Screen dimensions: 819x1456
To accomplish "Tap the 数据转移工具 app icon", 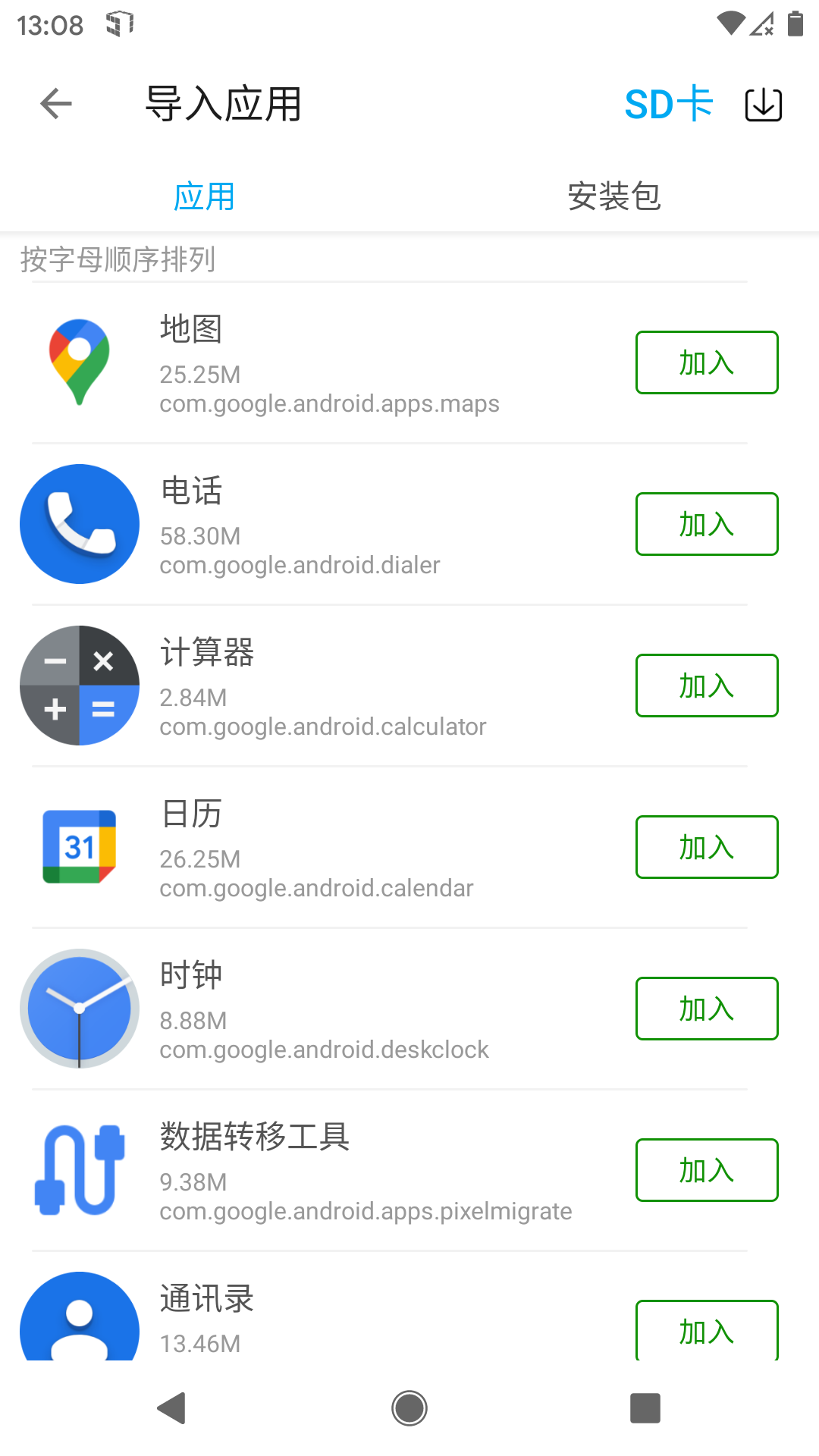I will click(79, 1170).
